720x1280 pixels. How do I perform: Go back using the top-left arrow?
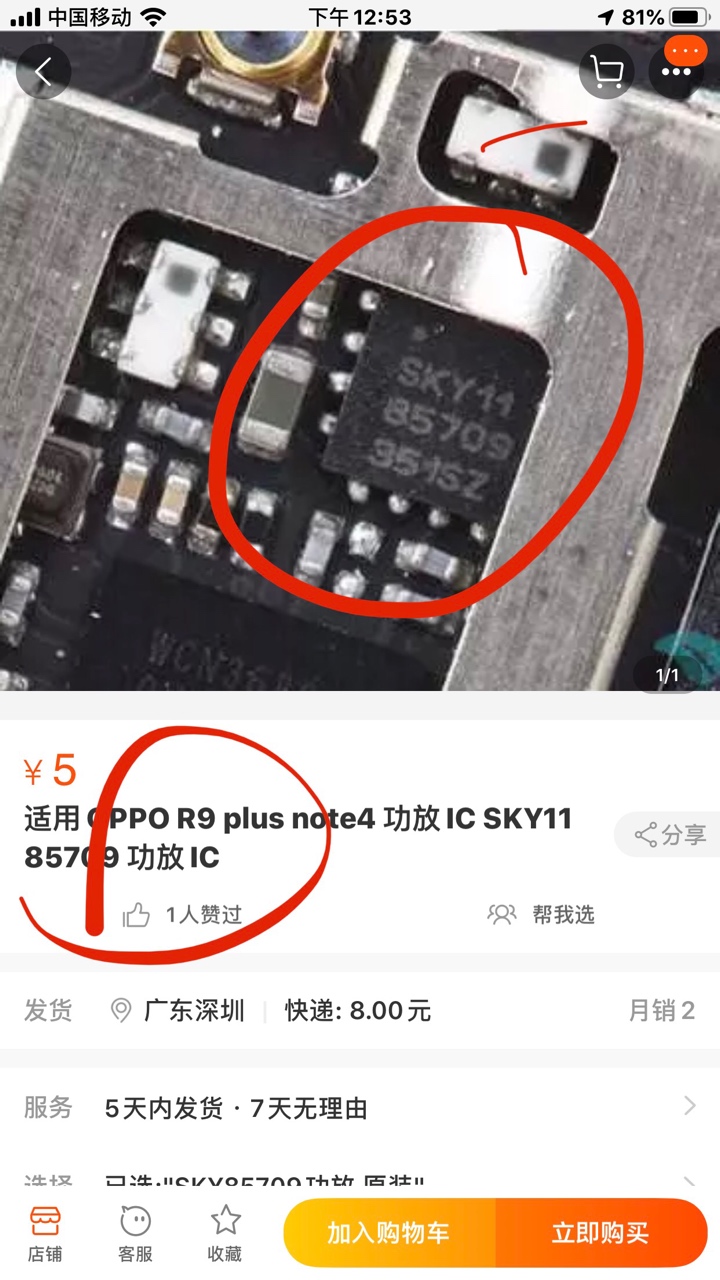click(43, 72)
